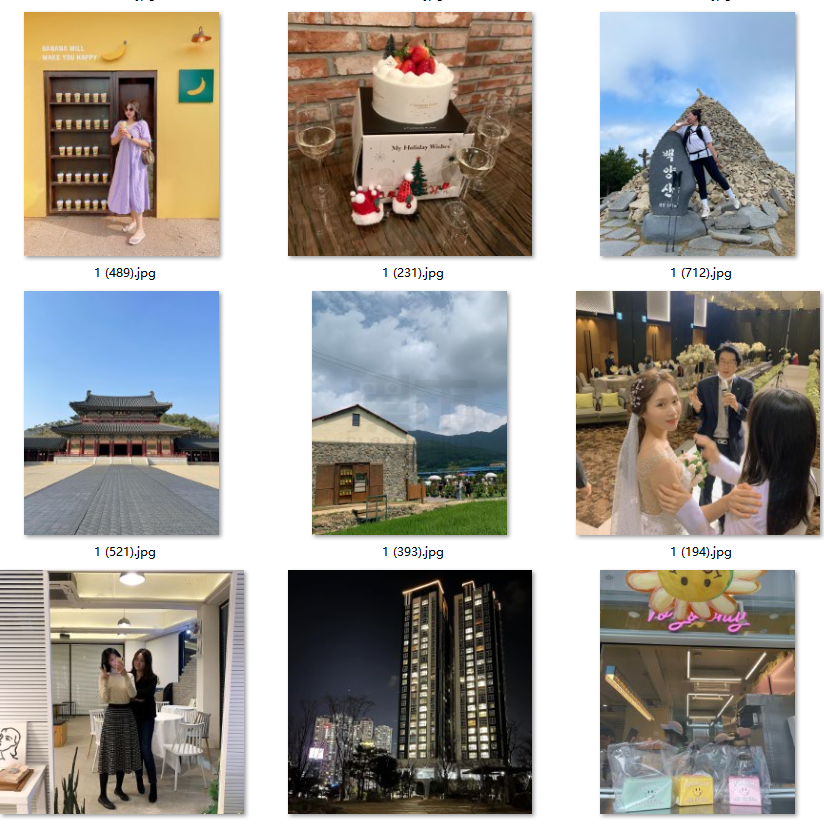
Task: Open the mirror selfie cafe photo
Action: [122, 692]
